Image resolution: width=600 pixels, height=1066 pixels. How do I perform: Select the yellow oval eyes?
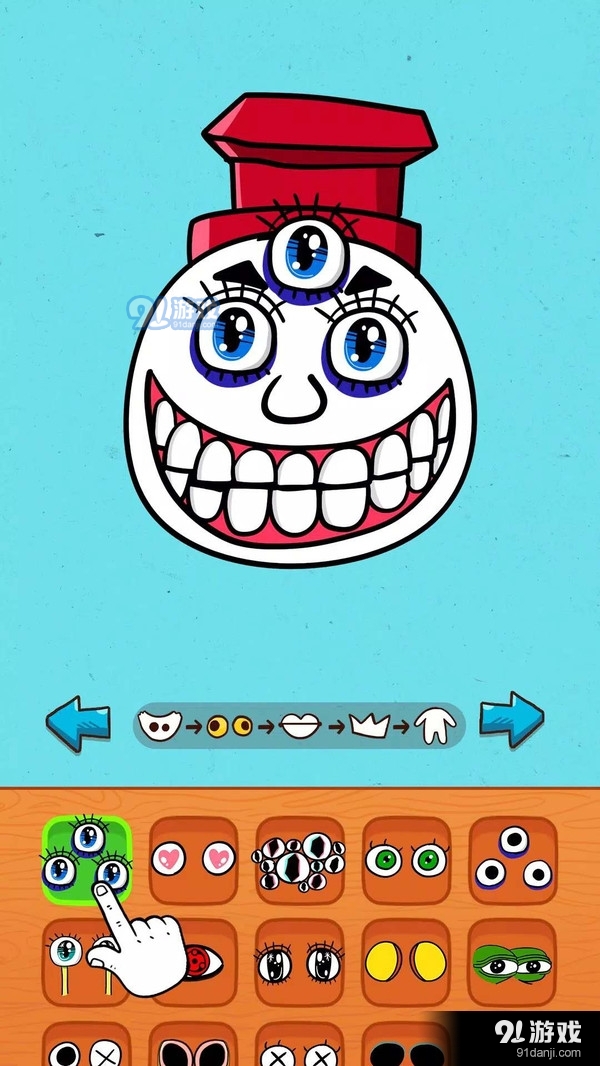pos(406,963)
